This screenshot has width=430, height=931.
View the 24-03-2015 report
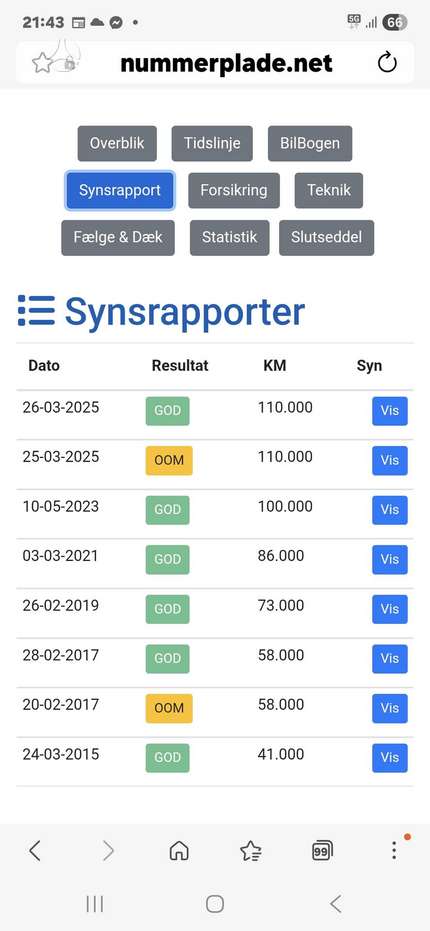click(390, 758)
